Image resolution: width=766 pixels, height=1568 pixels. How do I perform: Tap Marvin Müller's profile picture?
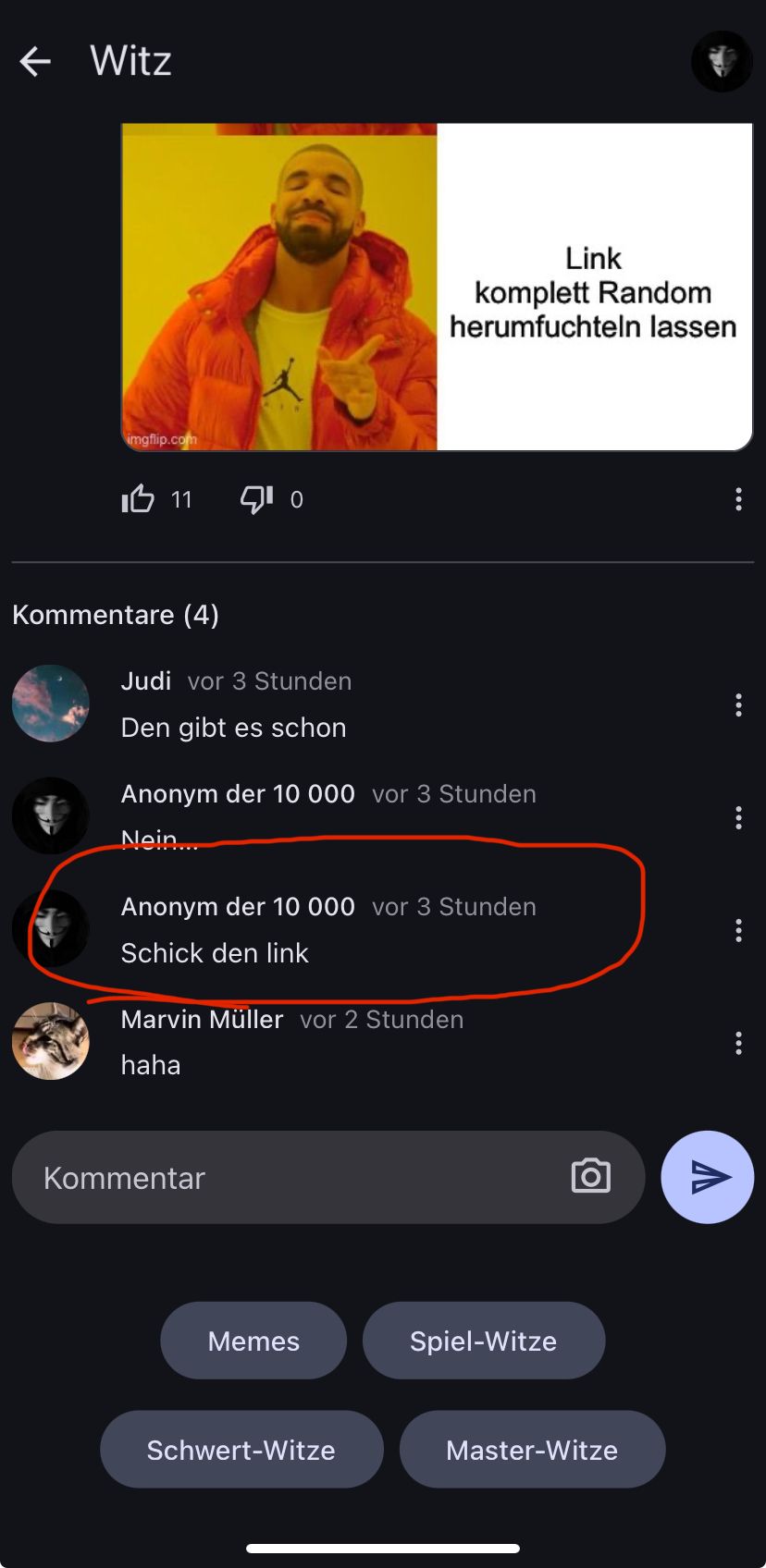tap(51, 1041)
